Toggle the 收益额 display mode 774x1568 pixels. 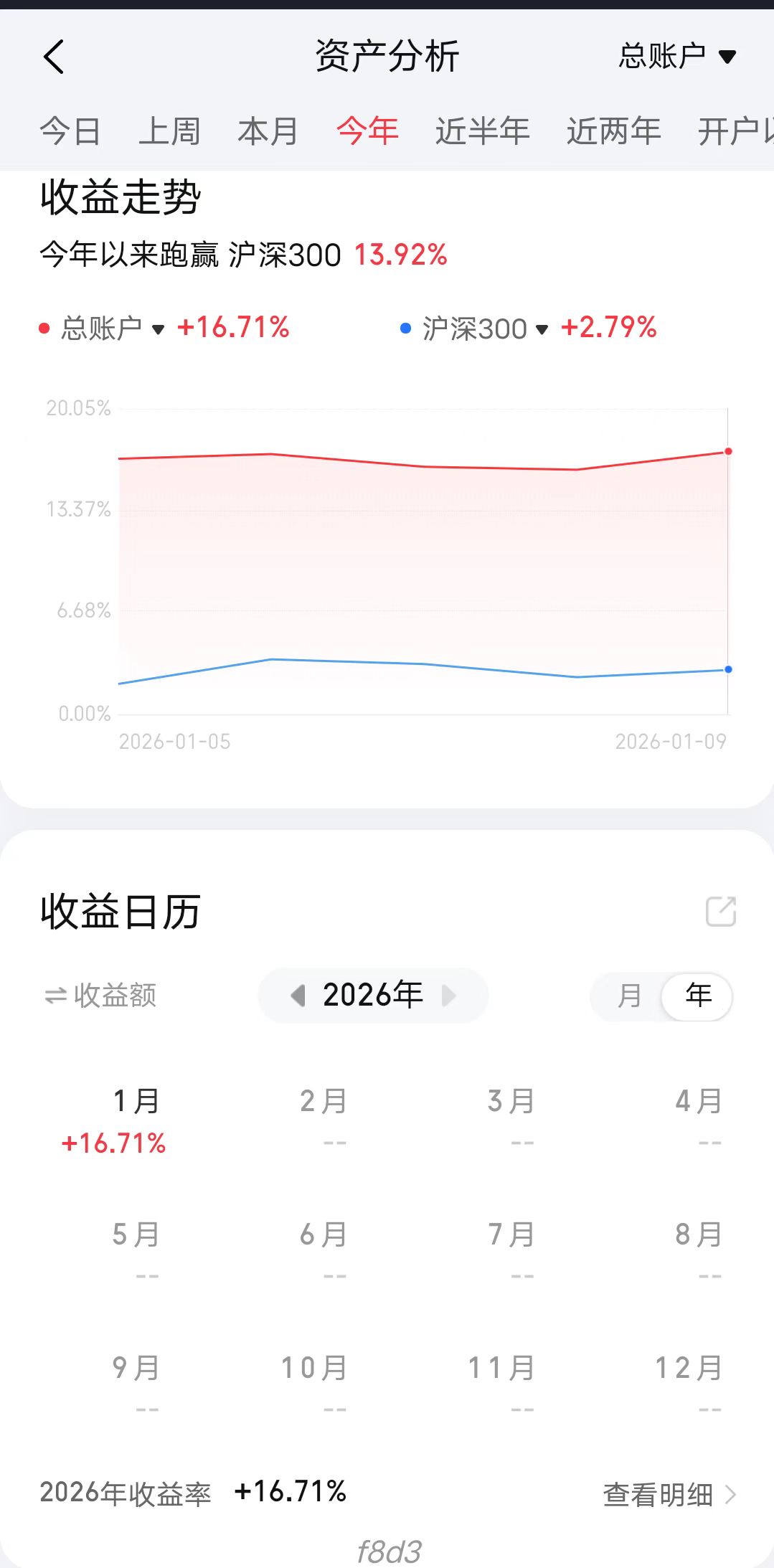point(100,996)
